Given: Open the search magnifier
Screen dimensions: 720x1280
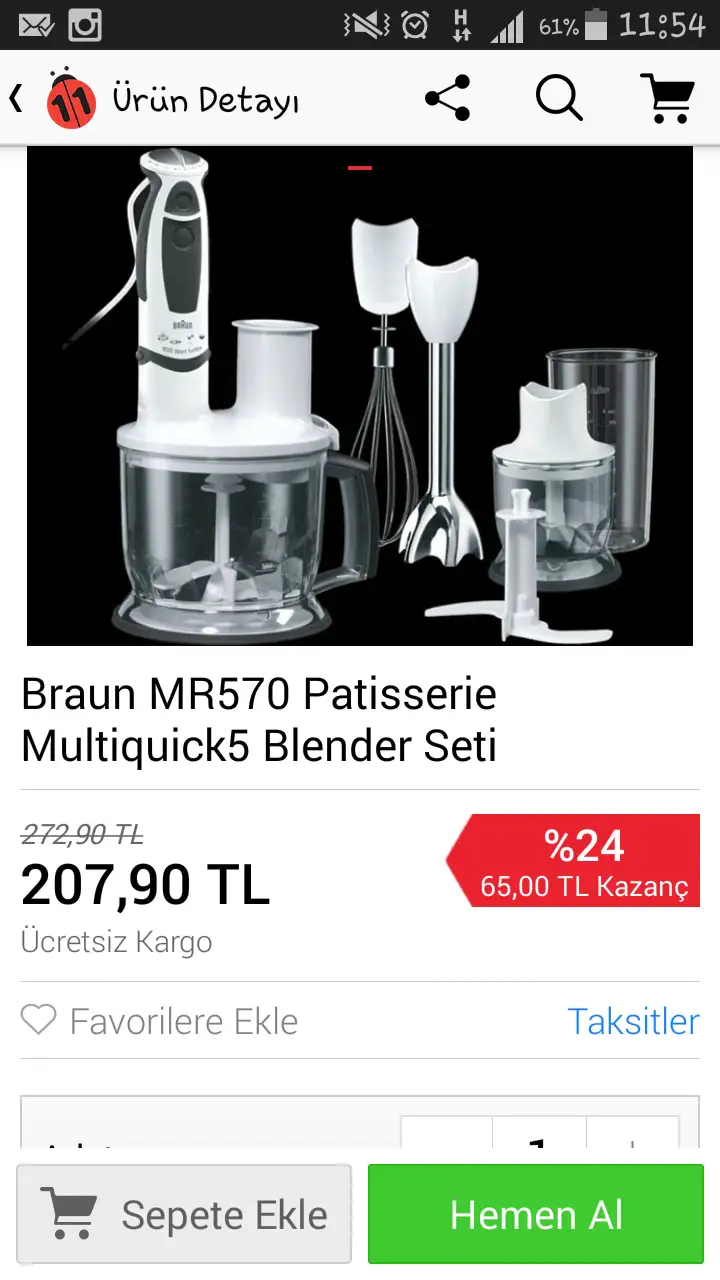Looking at the screenshot, I should click(559, 98).
